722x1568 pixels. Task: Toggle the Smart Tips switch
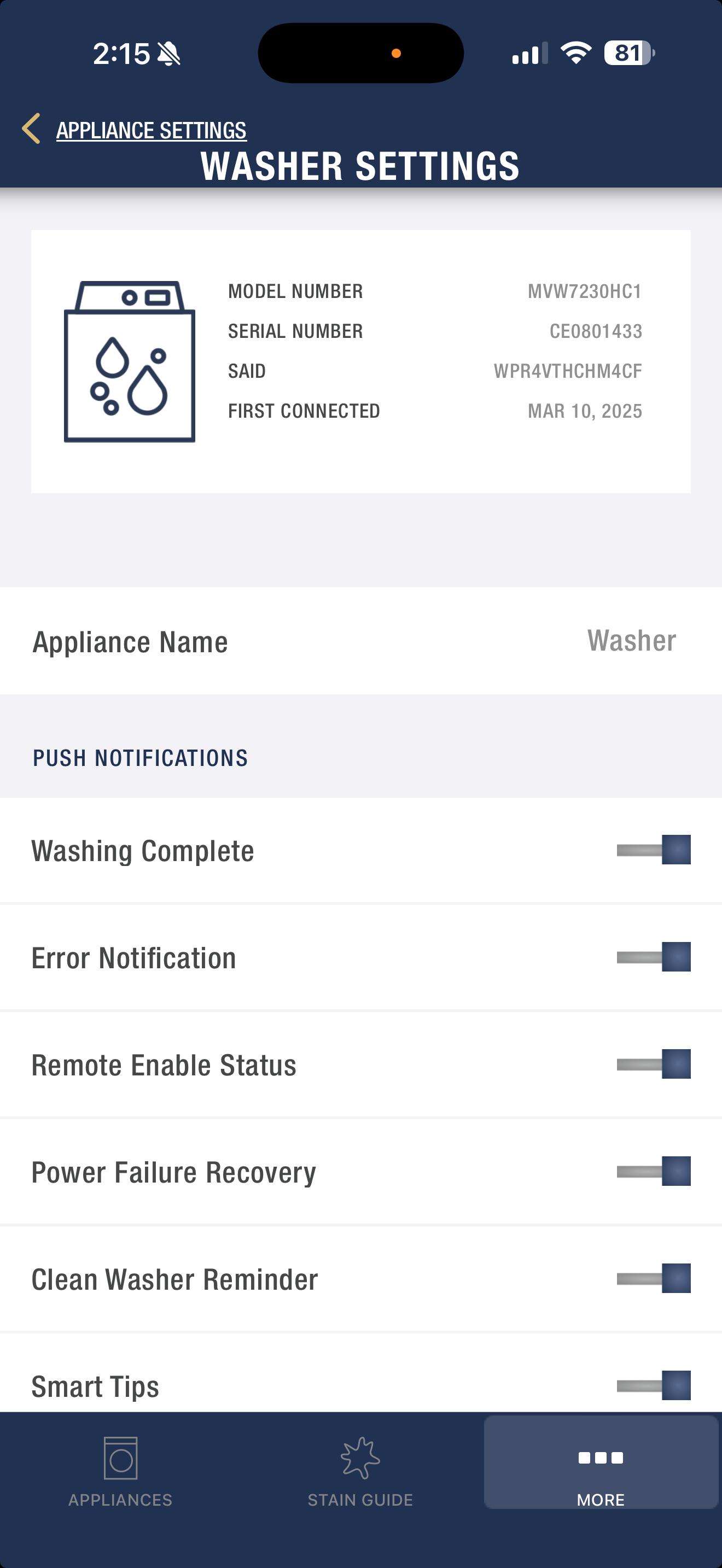tap(653, 1385)
